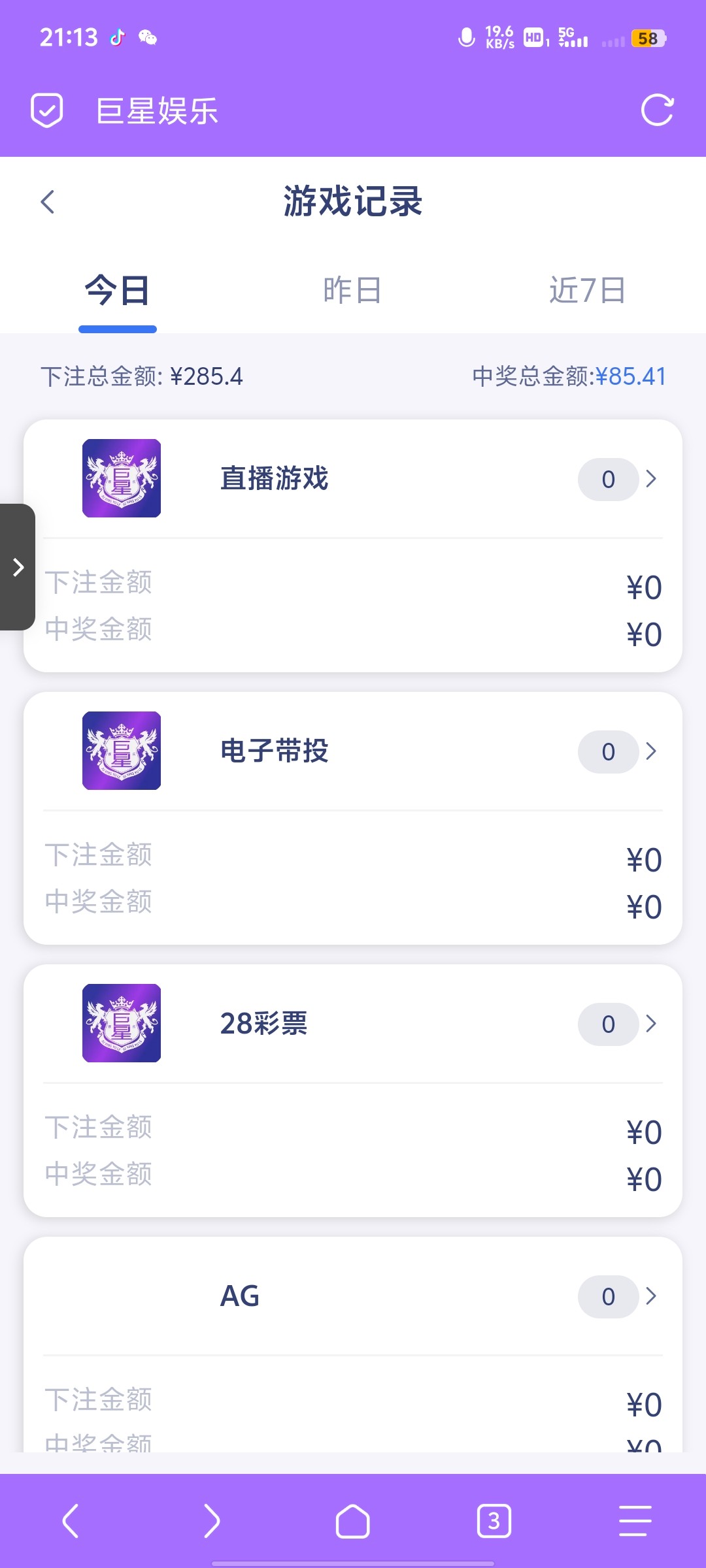The image size is (706, 1568).
Task: Open AG record details
Action: point(353,1296)
